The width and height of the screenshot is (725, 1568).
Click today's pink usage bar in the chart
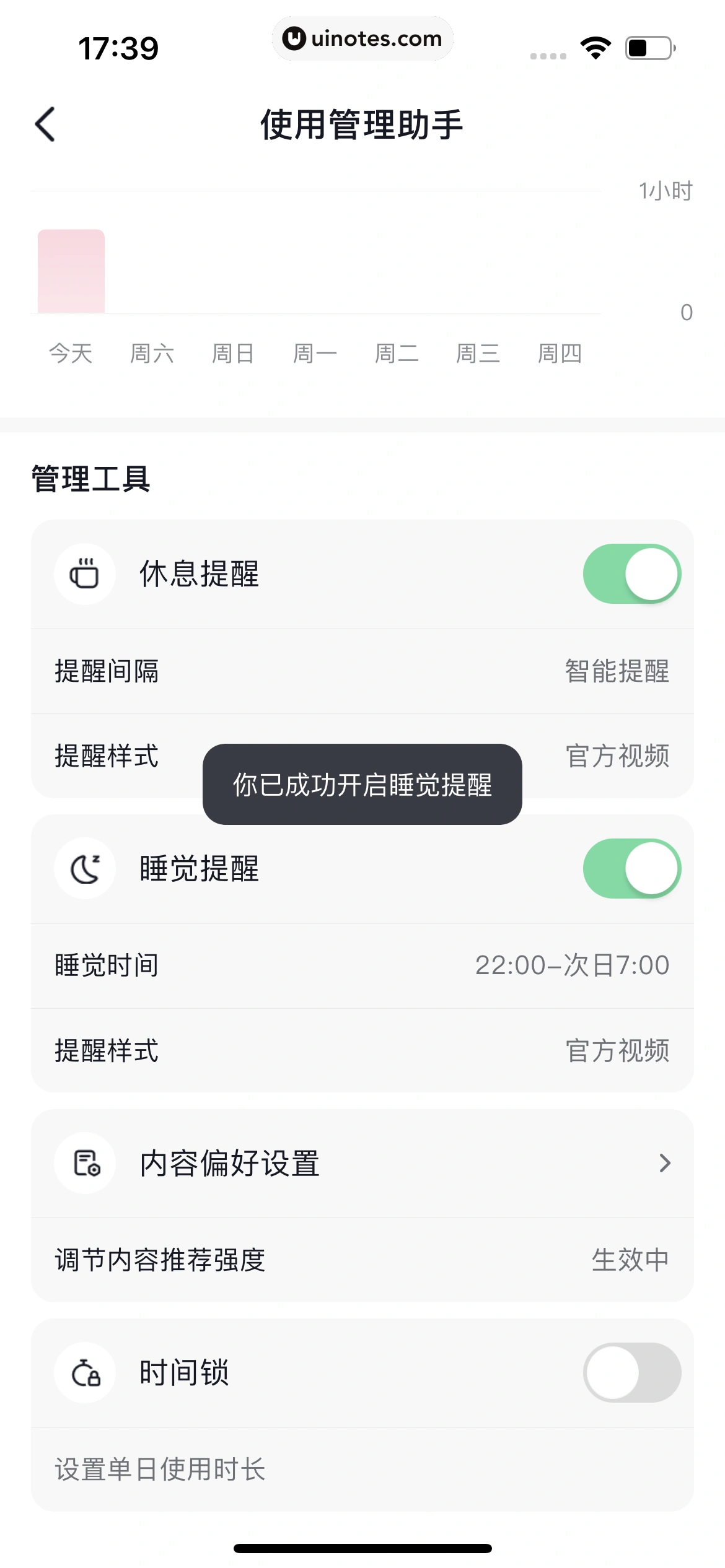point(71,271)
